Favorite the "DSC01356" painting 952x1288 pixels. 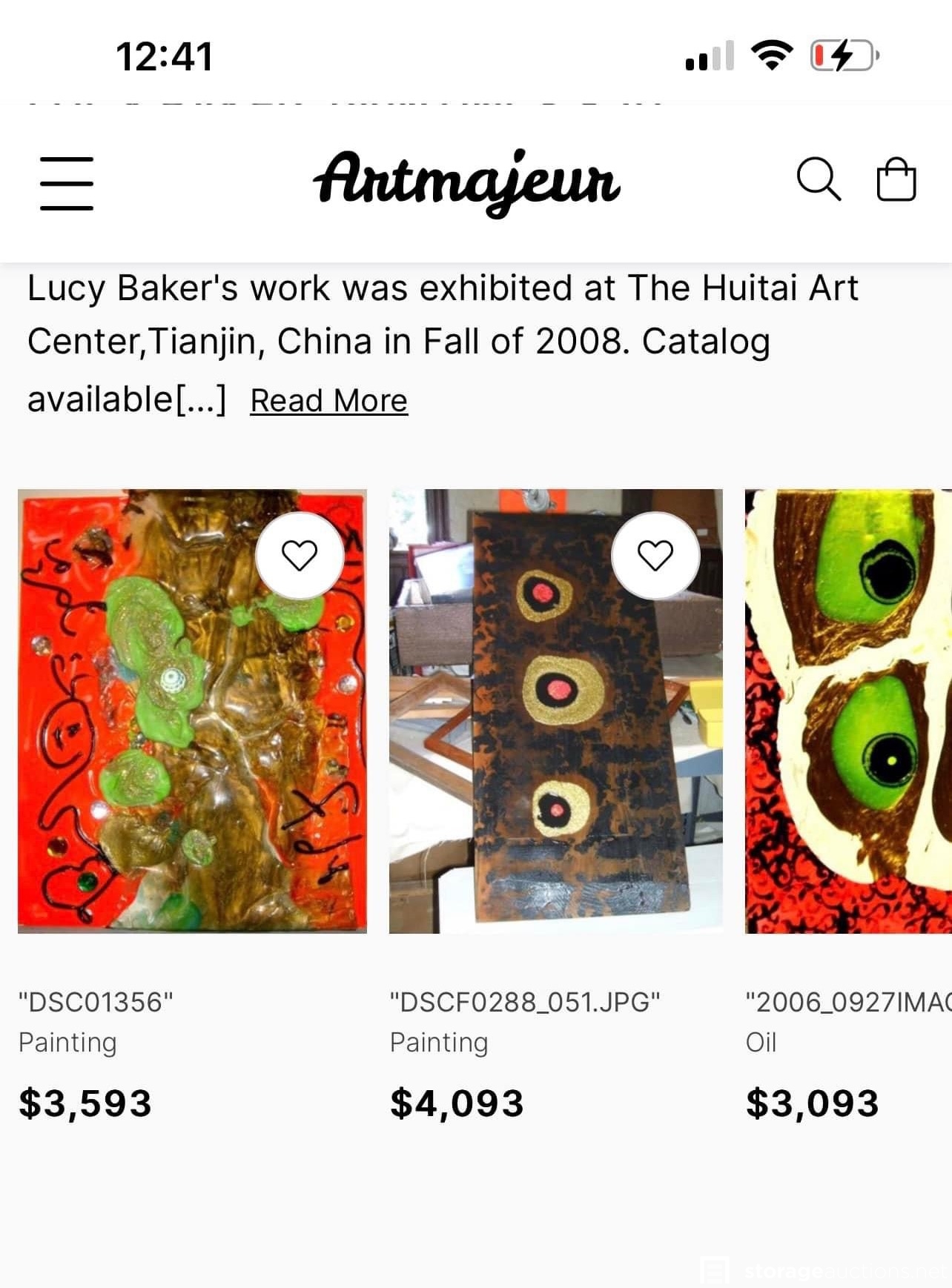click(300, 555)
